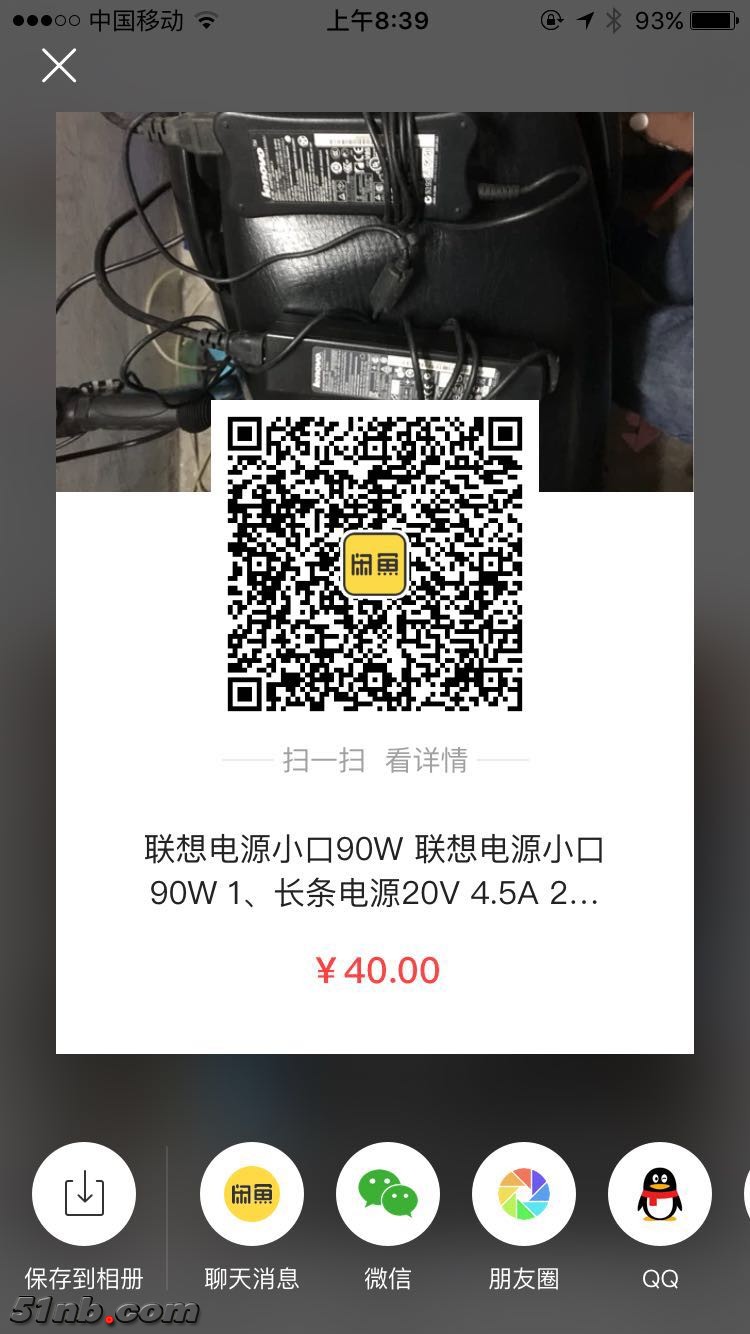Share via the 闲鱼 聊天消息 icon
750x1334 pixels.
(x=252, y=1193)
